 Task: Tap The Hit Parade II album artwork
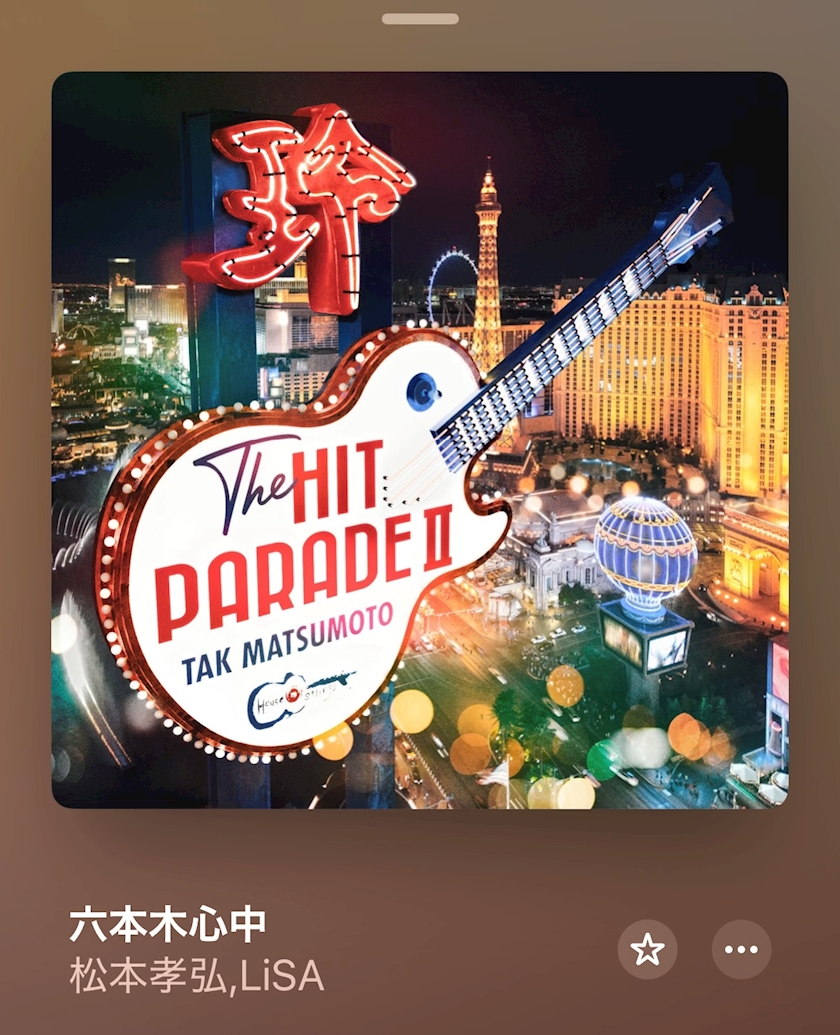pos(420,440)
